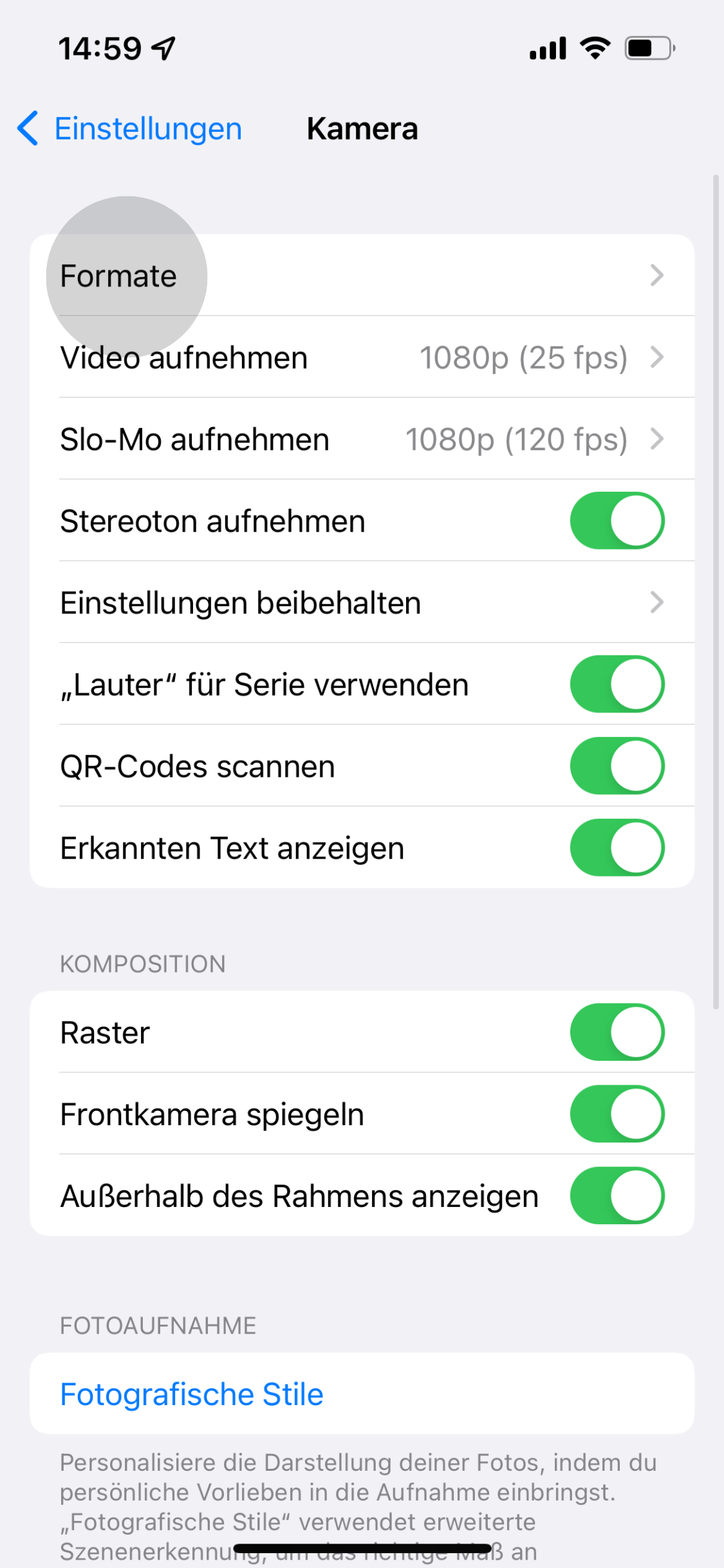
Task: Disable Lauter für Serie verwenden
Action: point(617,684)
